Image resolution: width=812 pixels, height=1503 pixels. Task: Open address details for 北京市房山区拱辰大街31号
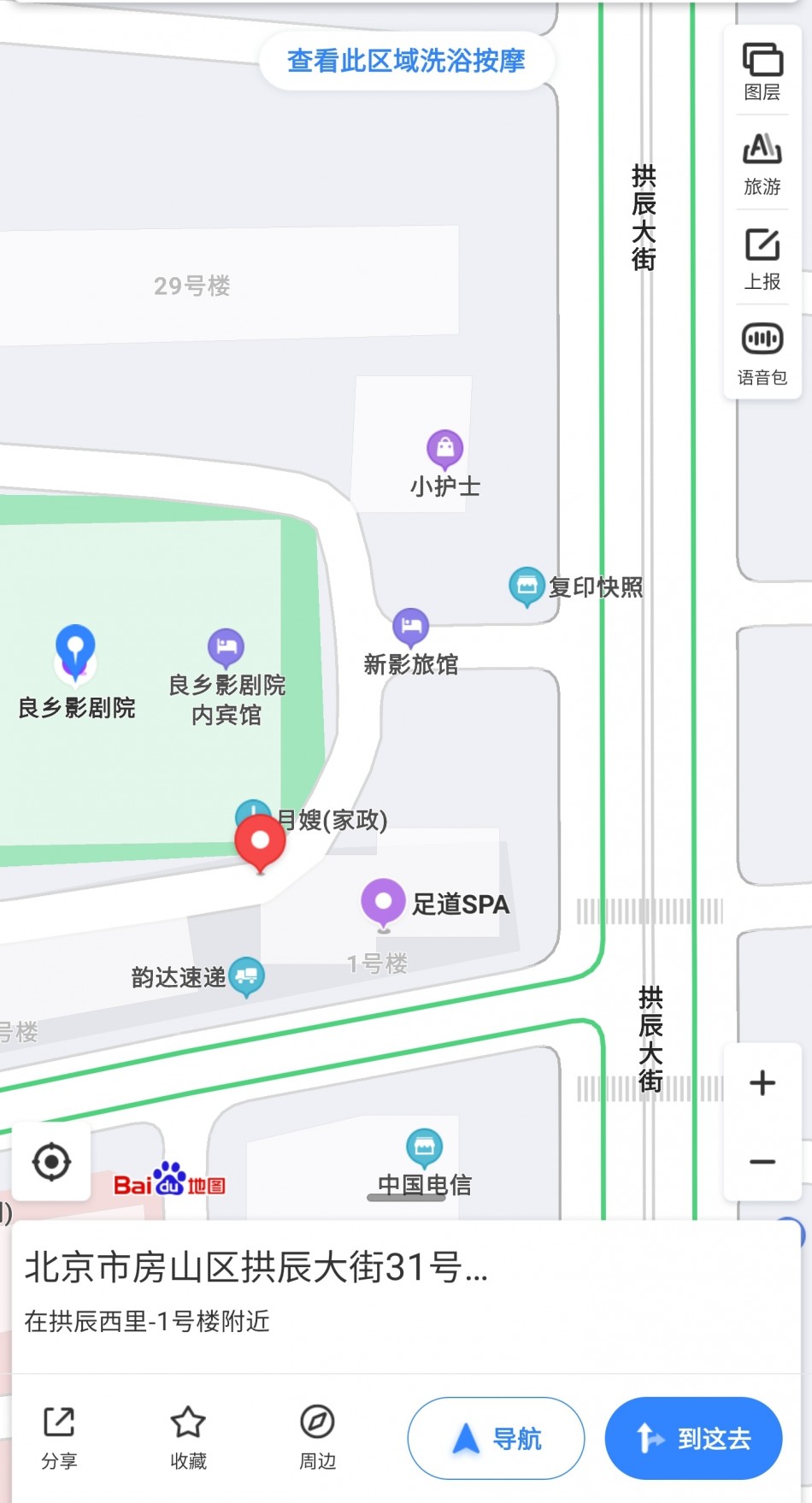(x=256, y=1267)
